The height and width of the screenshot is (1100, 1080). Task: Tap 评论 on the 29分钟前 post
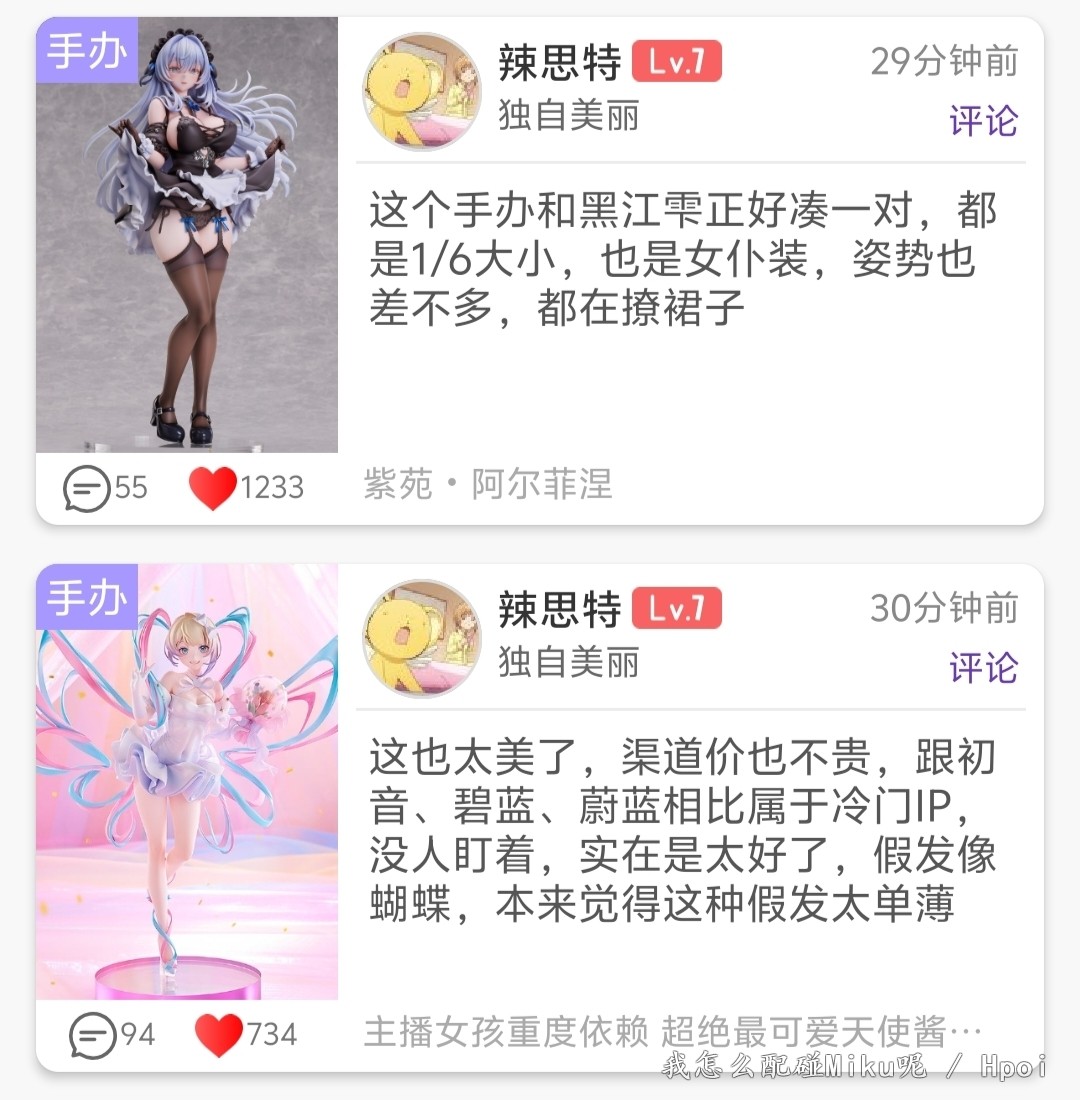(983, 121)
